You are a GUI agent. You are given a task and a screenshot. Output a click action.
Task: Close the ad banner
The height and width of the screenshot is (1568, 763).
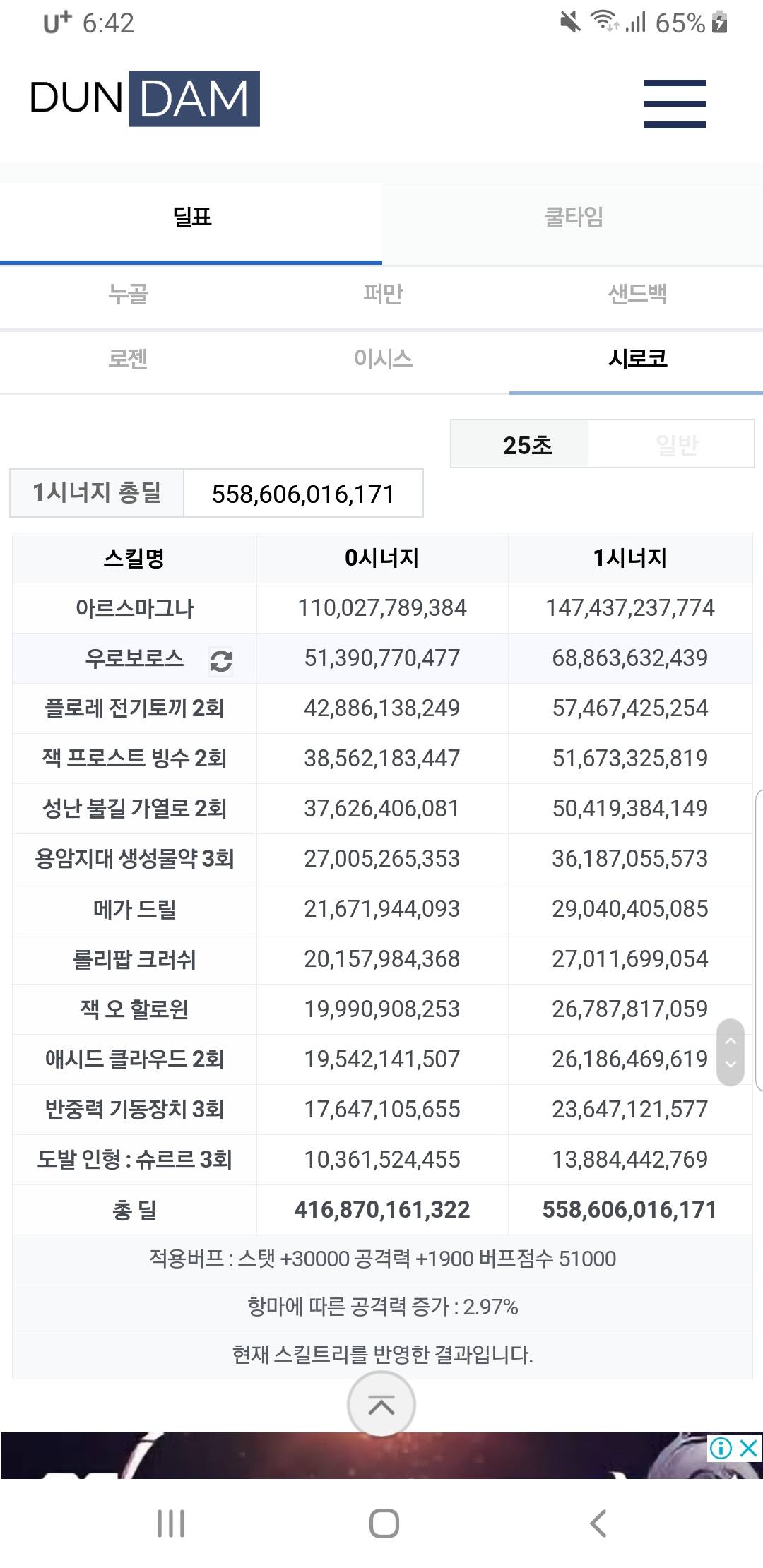(x=749, y=1449)
